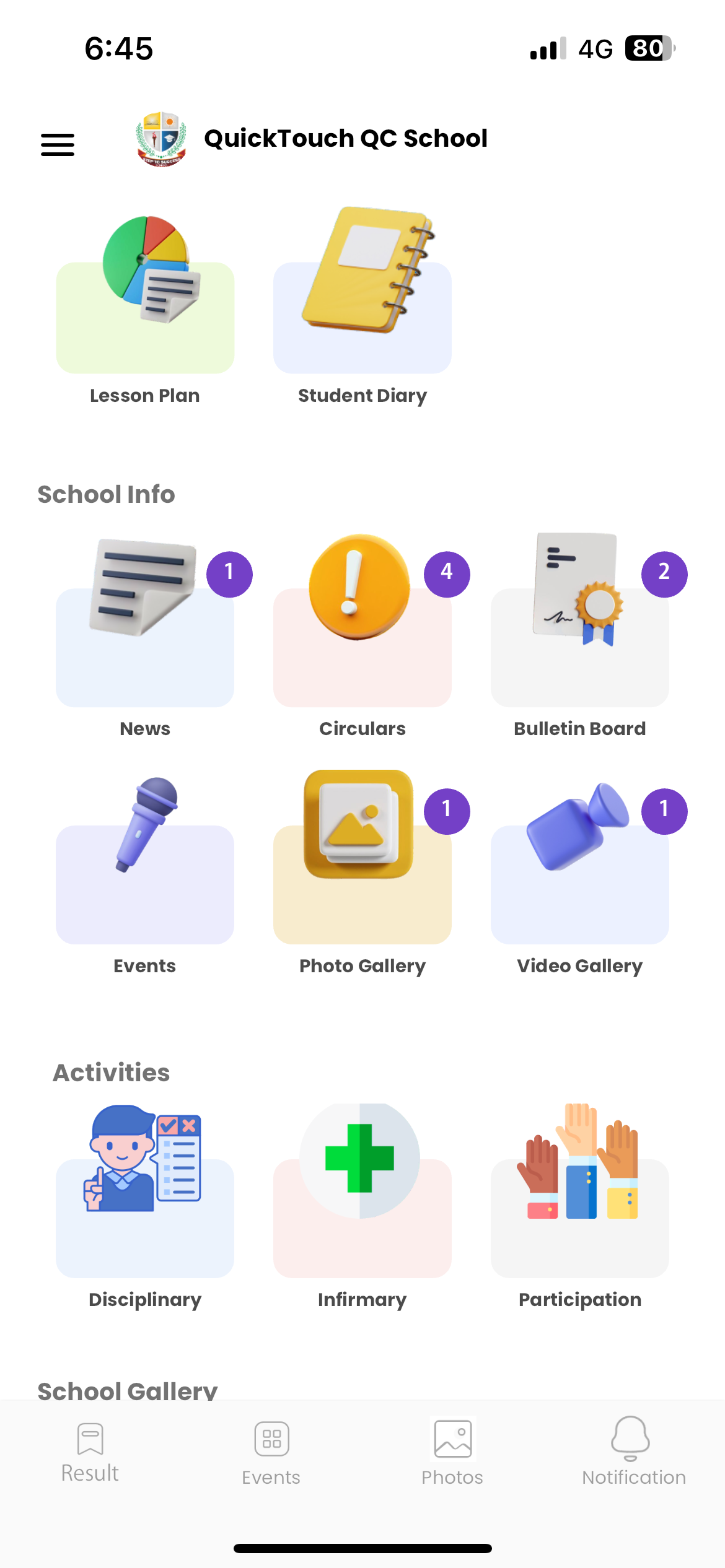Image resolution: width=725 pixels, height=1568 pixels.
Task: Open the hamburger drawer menu
Action: (58, 145)
